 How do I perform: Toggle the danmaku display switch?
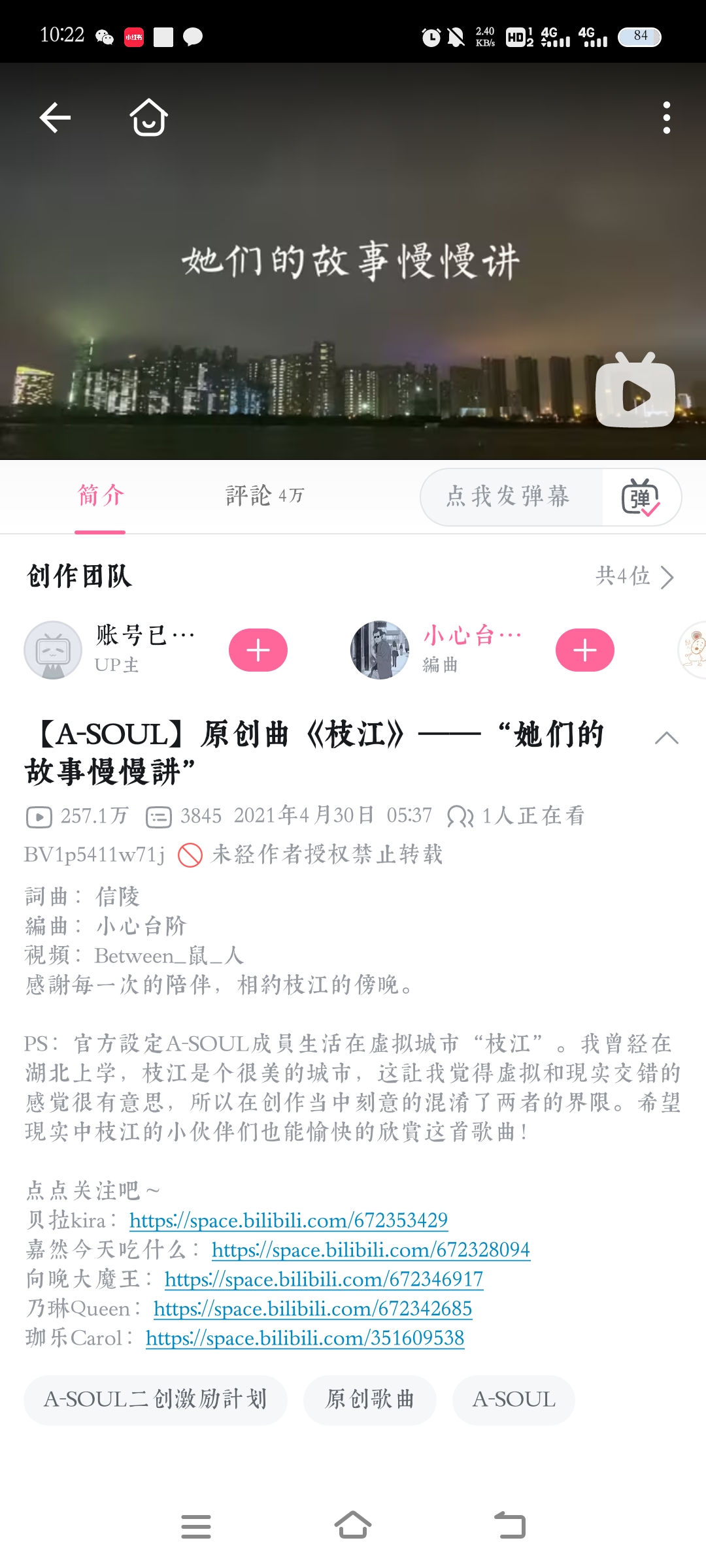(x=641, y=497)
